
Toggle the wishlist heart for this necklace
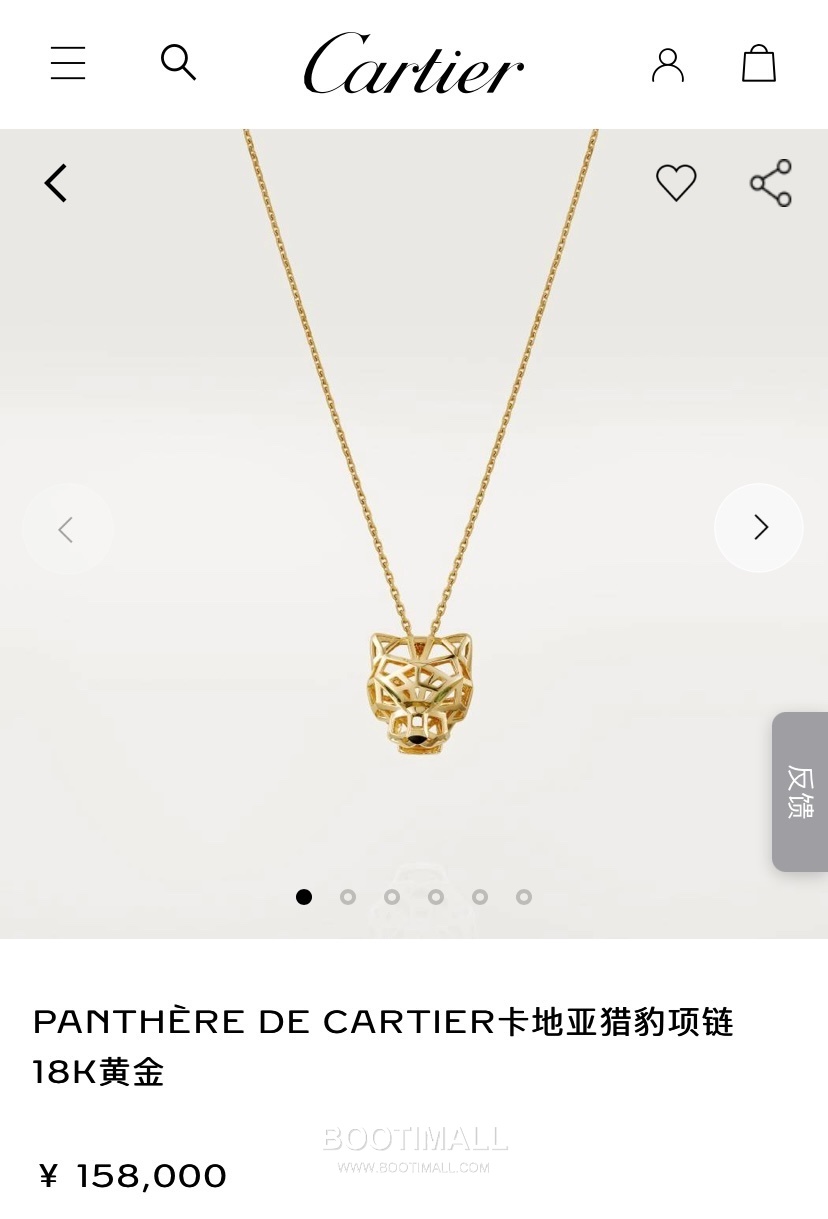point(676,183)
